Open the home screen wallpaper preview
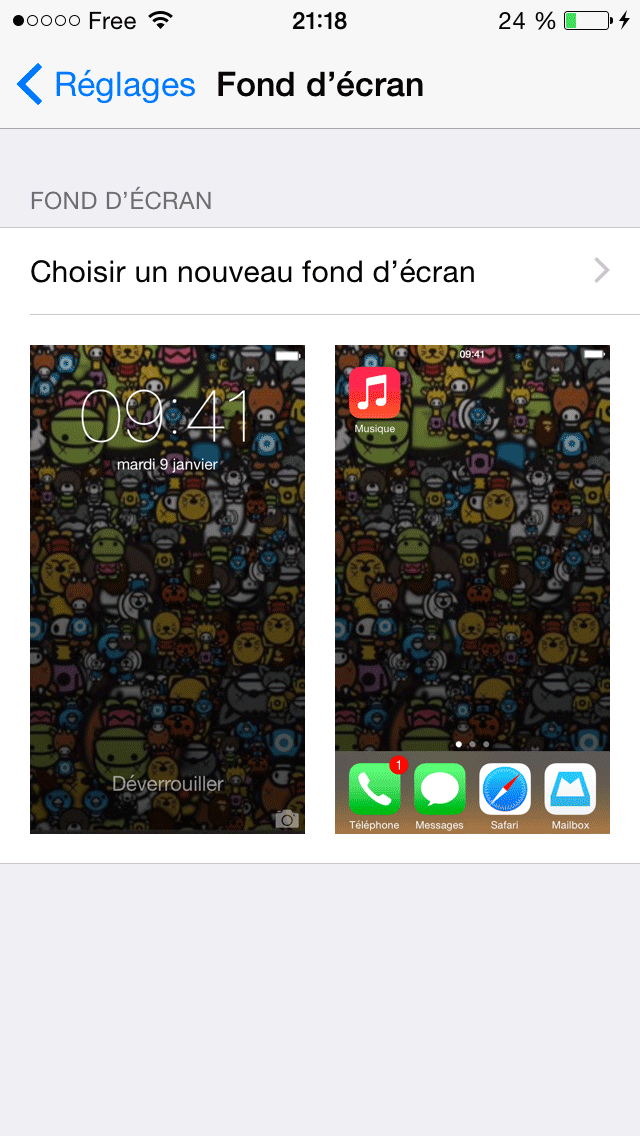Viewport: 640px width, 1136px height. pyautogui.click(x=472, y=589)
